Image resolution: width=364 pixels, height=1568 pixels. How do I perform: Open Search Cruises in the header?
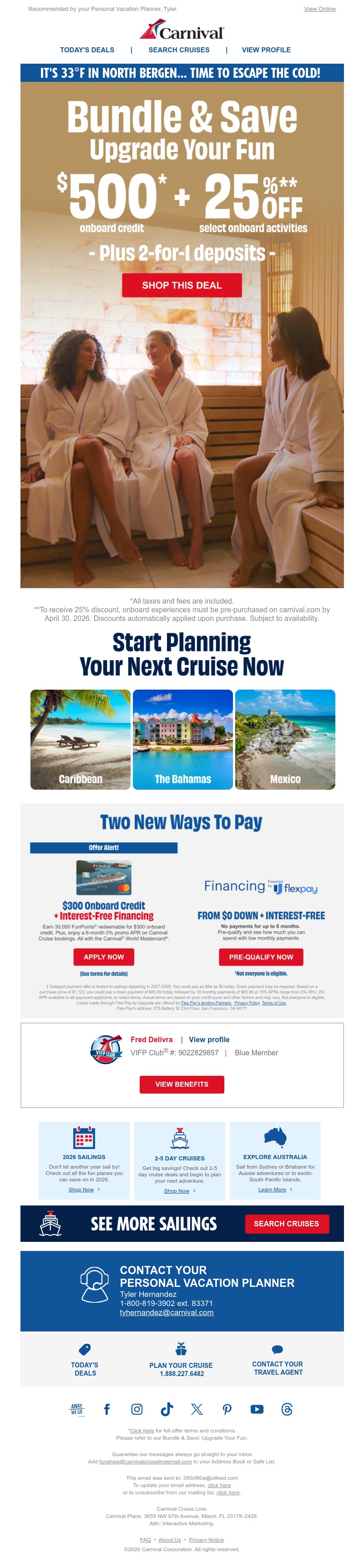tap(179, 50)
